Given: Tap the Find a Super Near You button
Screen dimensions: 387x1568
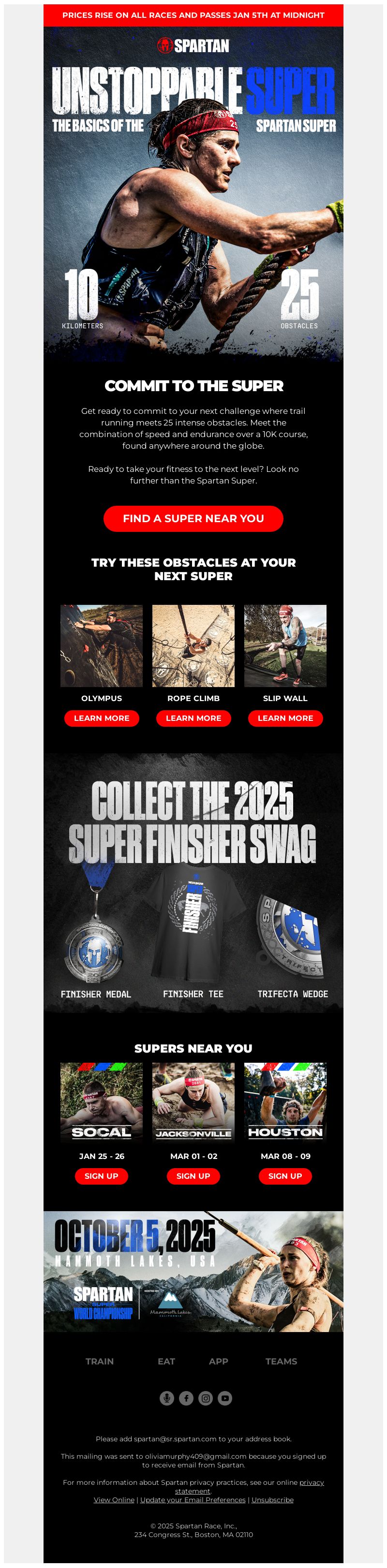Looking at the screenshot, I should point(193,518).
